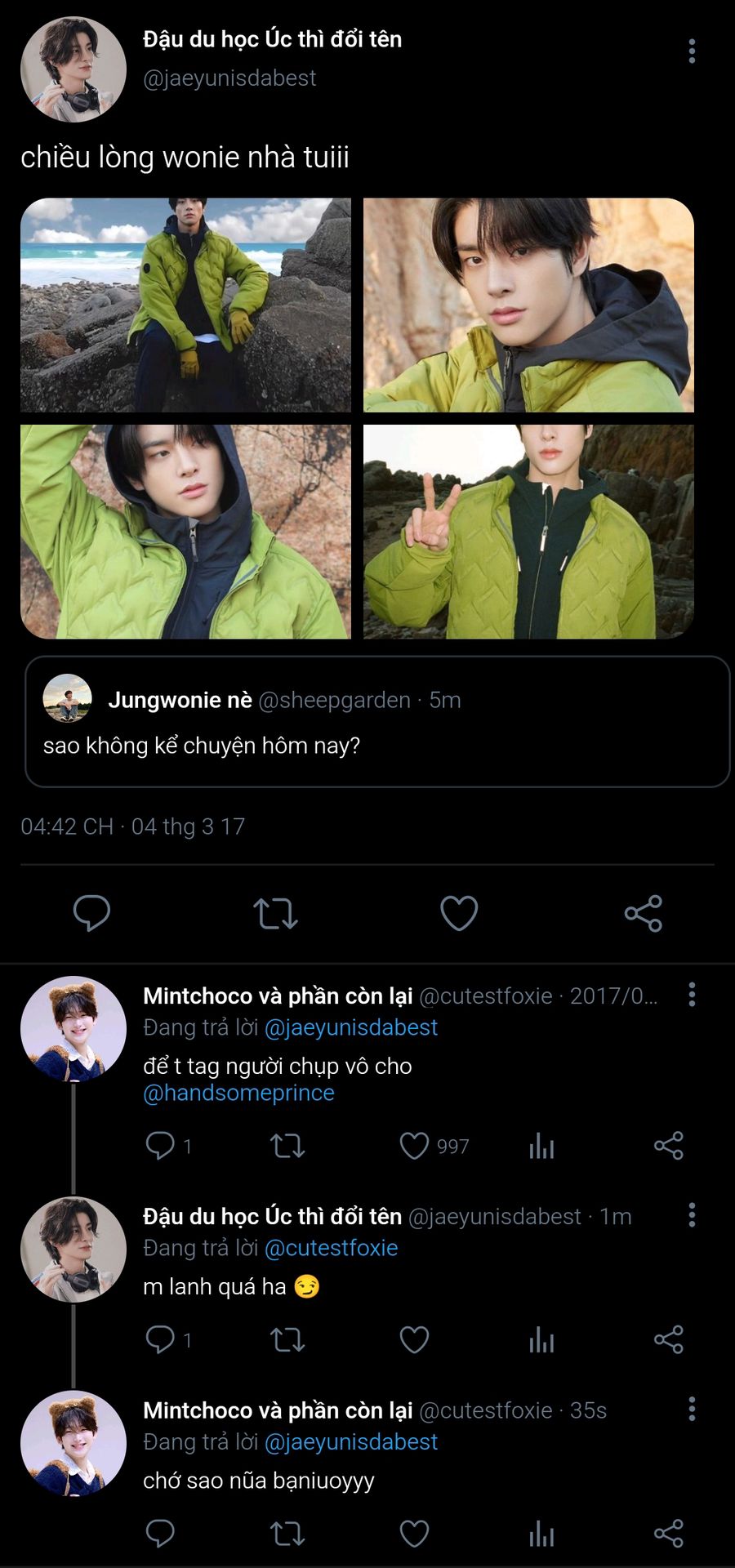Retweet the main tweet

point(275,914)
